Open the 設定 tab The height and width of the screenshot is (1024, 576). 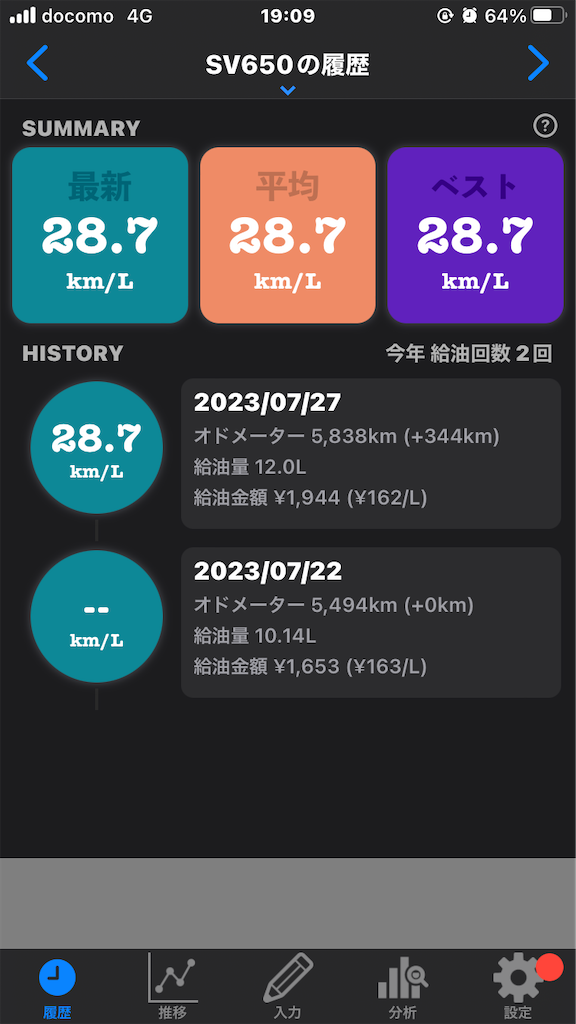pyautogui.click(x=518, y=986)
